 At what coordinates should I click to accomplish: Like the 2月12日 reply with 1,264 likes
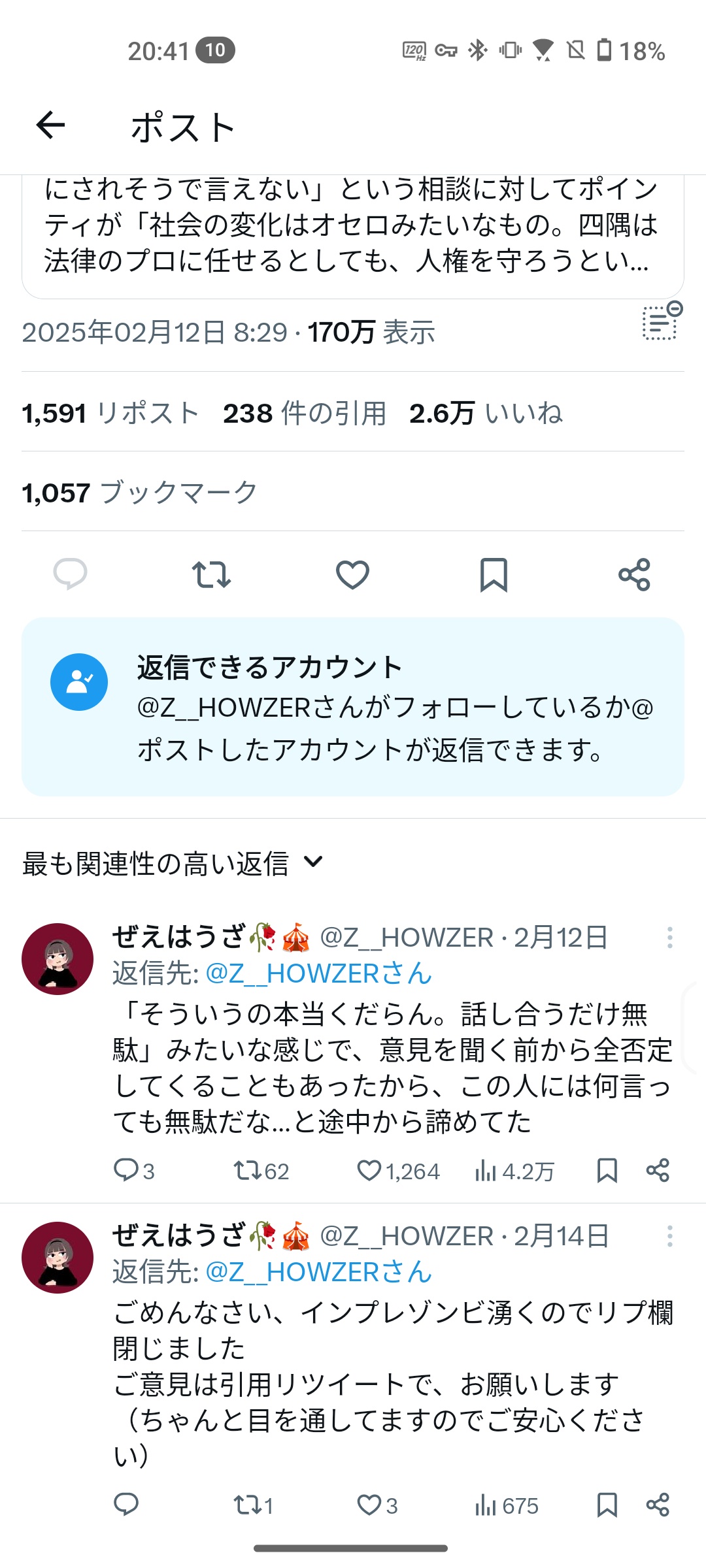(x=398, y=1170)
